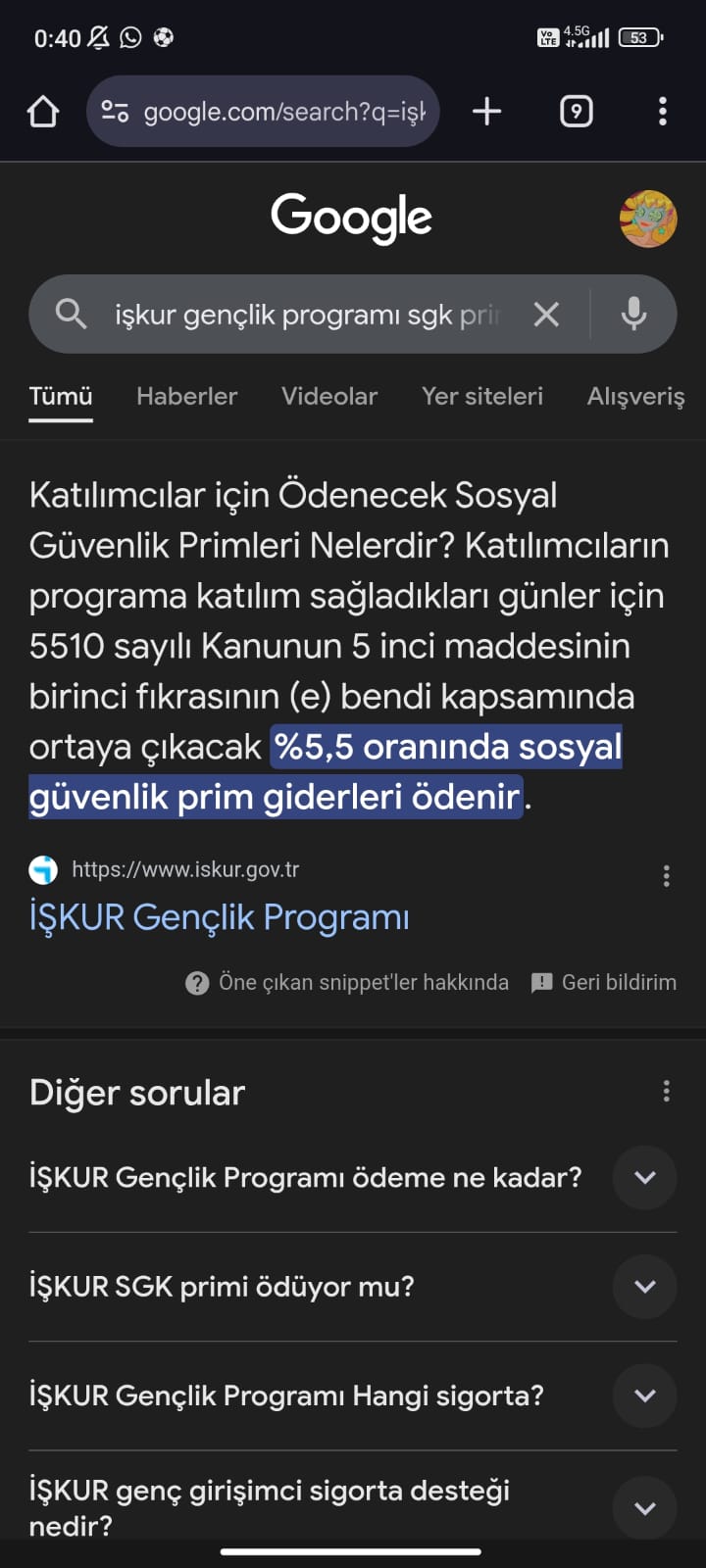Screen dimensions: 706x1568
Task: Clear the search query text
Action: 546,315
